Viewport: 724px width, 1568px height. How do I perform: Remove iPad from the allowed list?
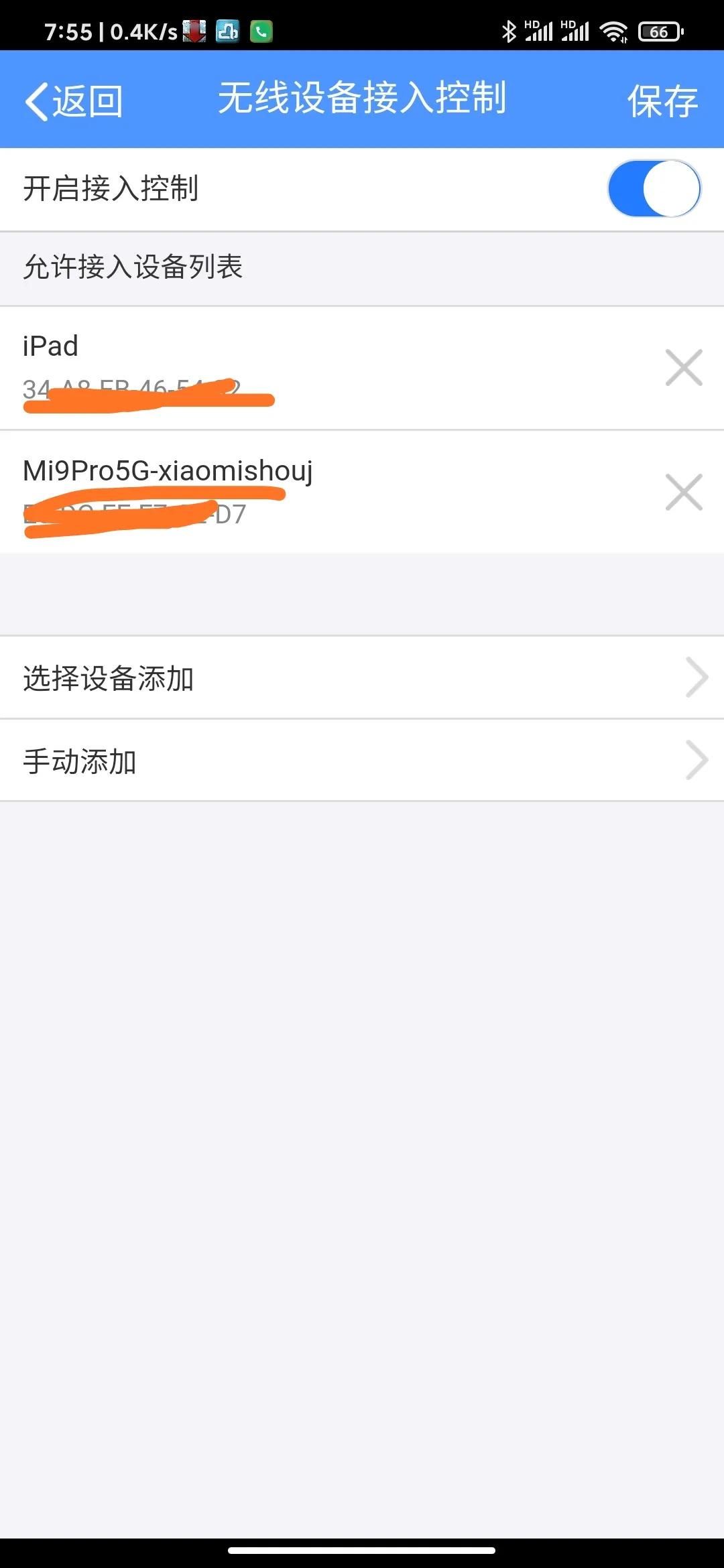click(684, 367)
